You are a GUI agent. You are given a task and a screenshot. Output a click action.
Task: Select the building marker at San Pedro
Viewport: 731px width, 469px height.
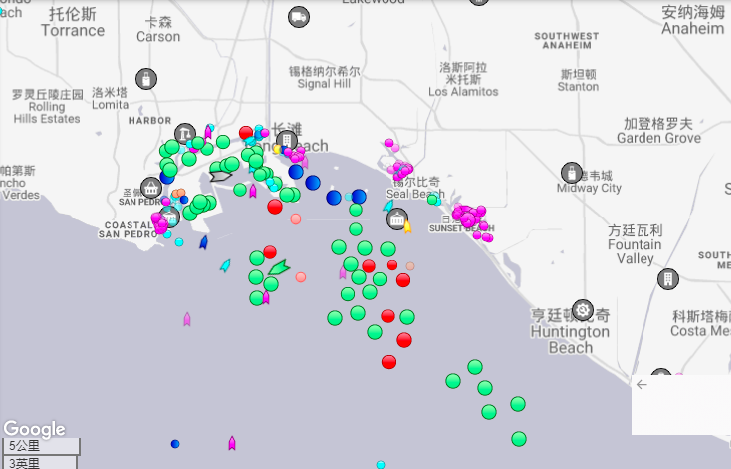[151, 187]
